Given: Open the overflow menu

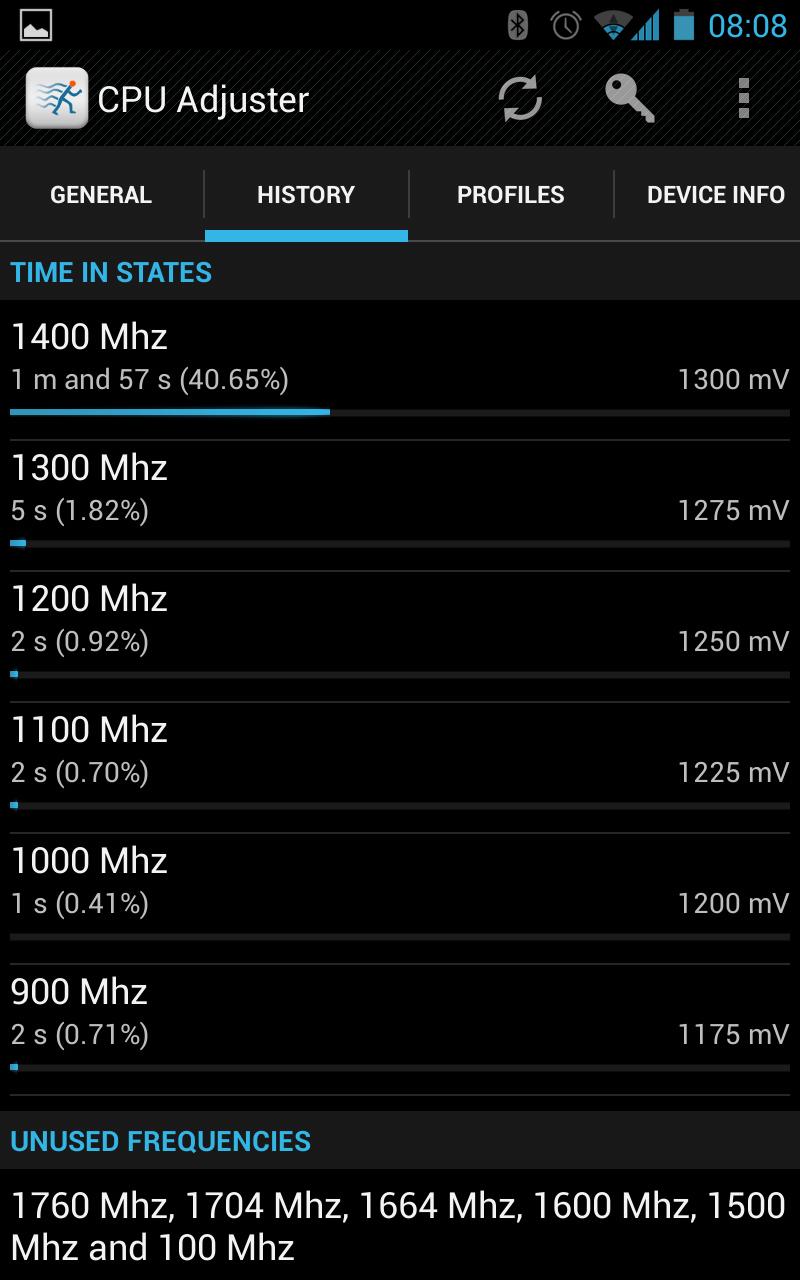Looking at the screenshot, I should click(x=743, y=98).
